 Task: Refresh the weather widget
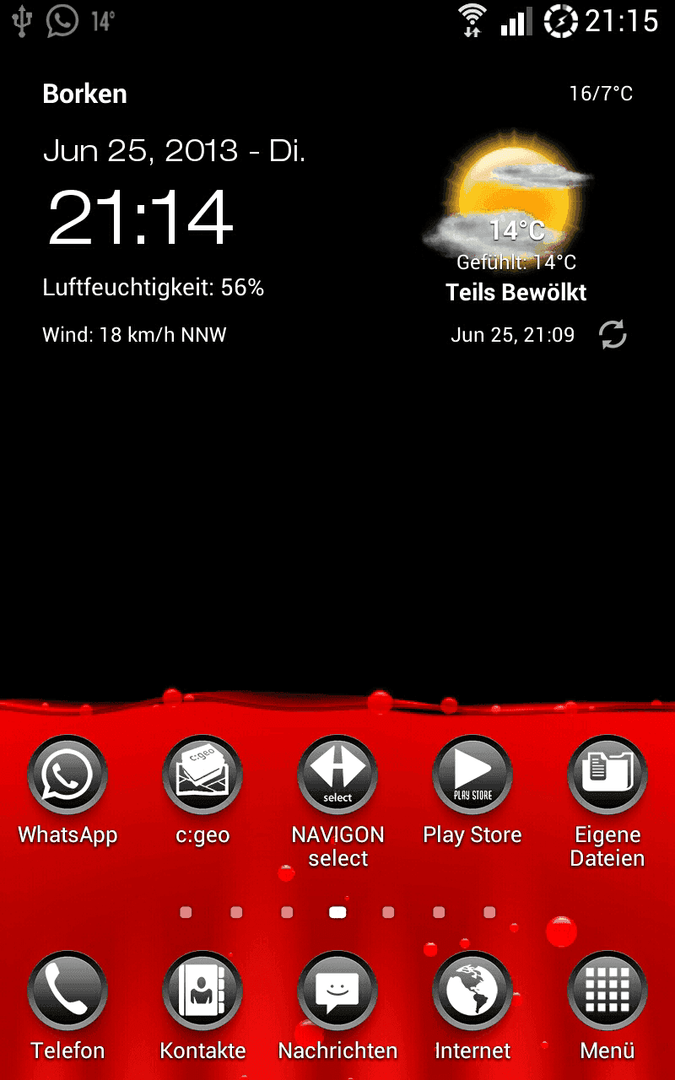[612, 335]
